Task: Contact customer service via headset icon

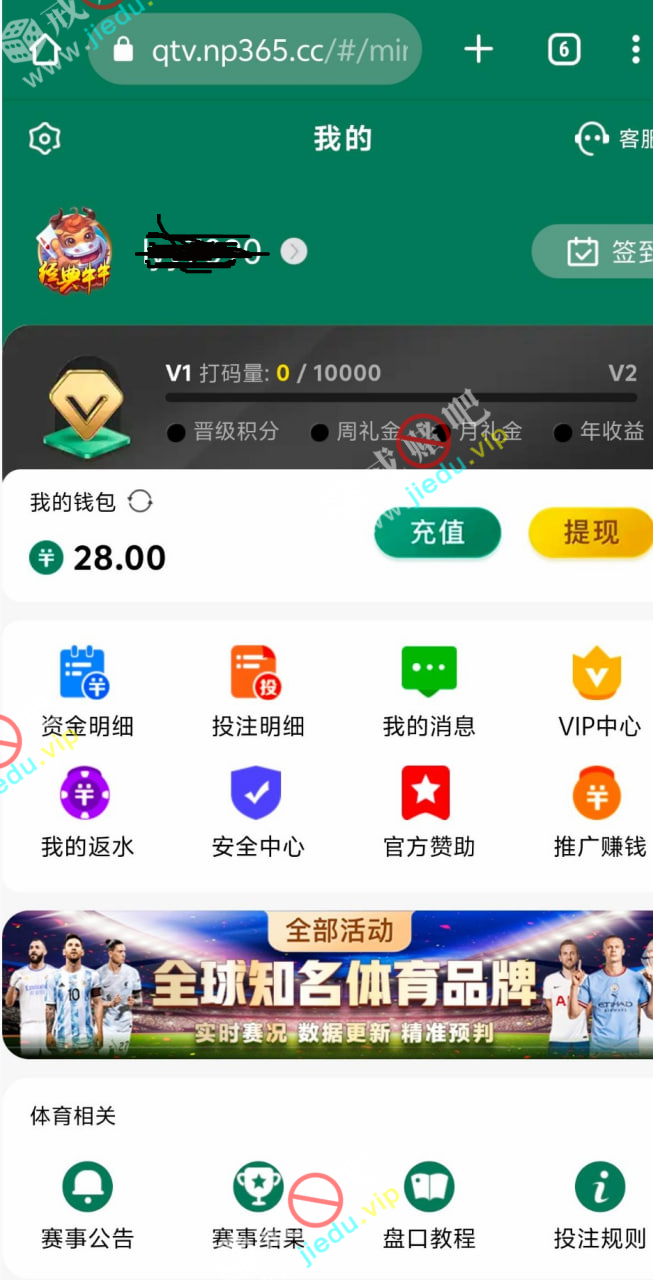Action: tap(593, 138)
